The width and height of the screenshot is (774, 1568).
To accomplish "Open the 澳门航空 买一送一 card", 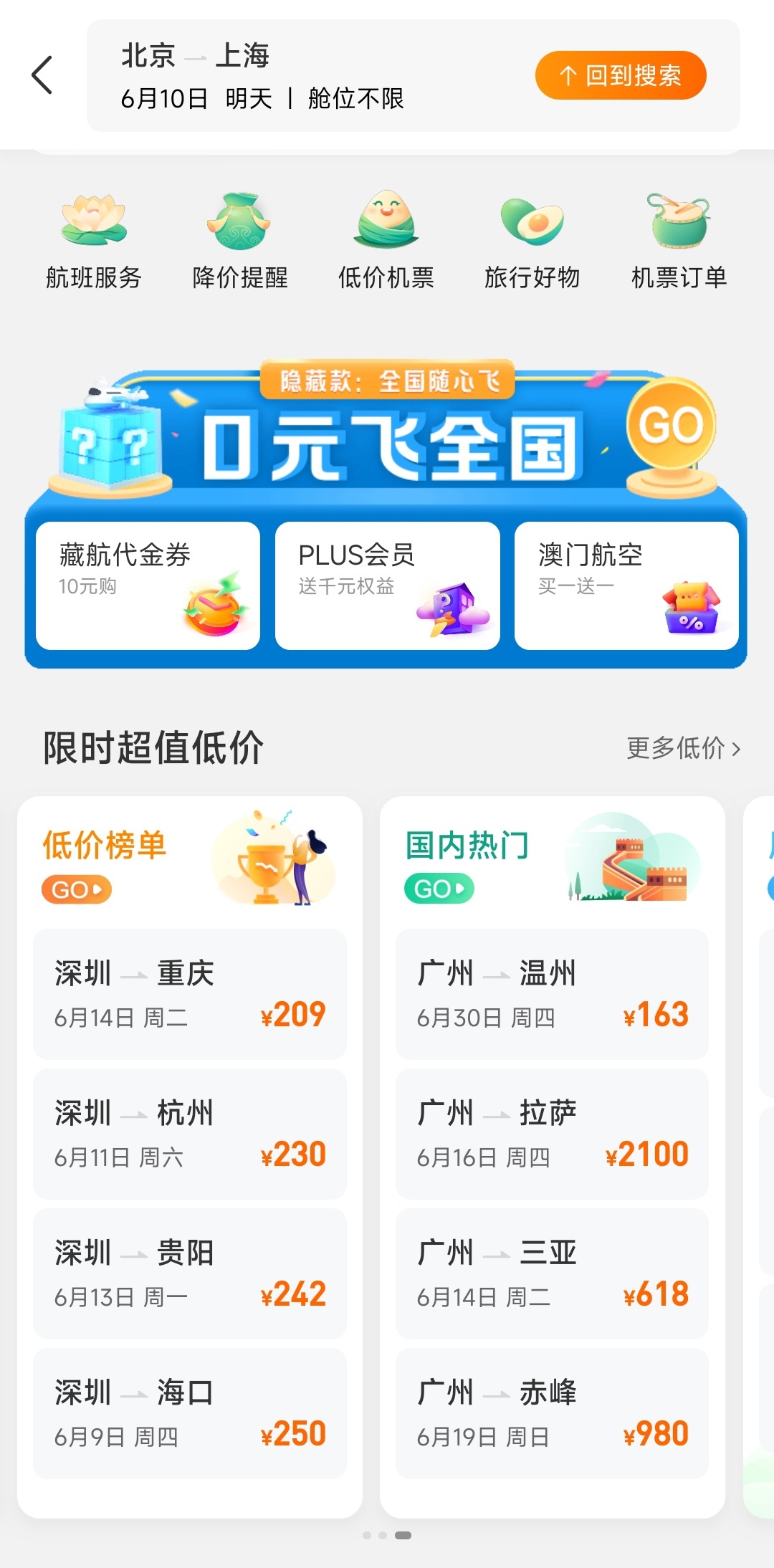I will click(x=626, y=585).
